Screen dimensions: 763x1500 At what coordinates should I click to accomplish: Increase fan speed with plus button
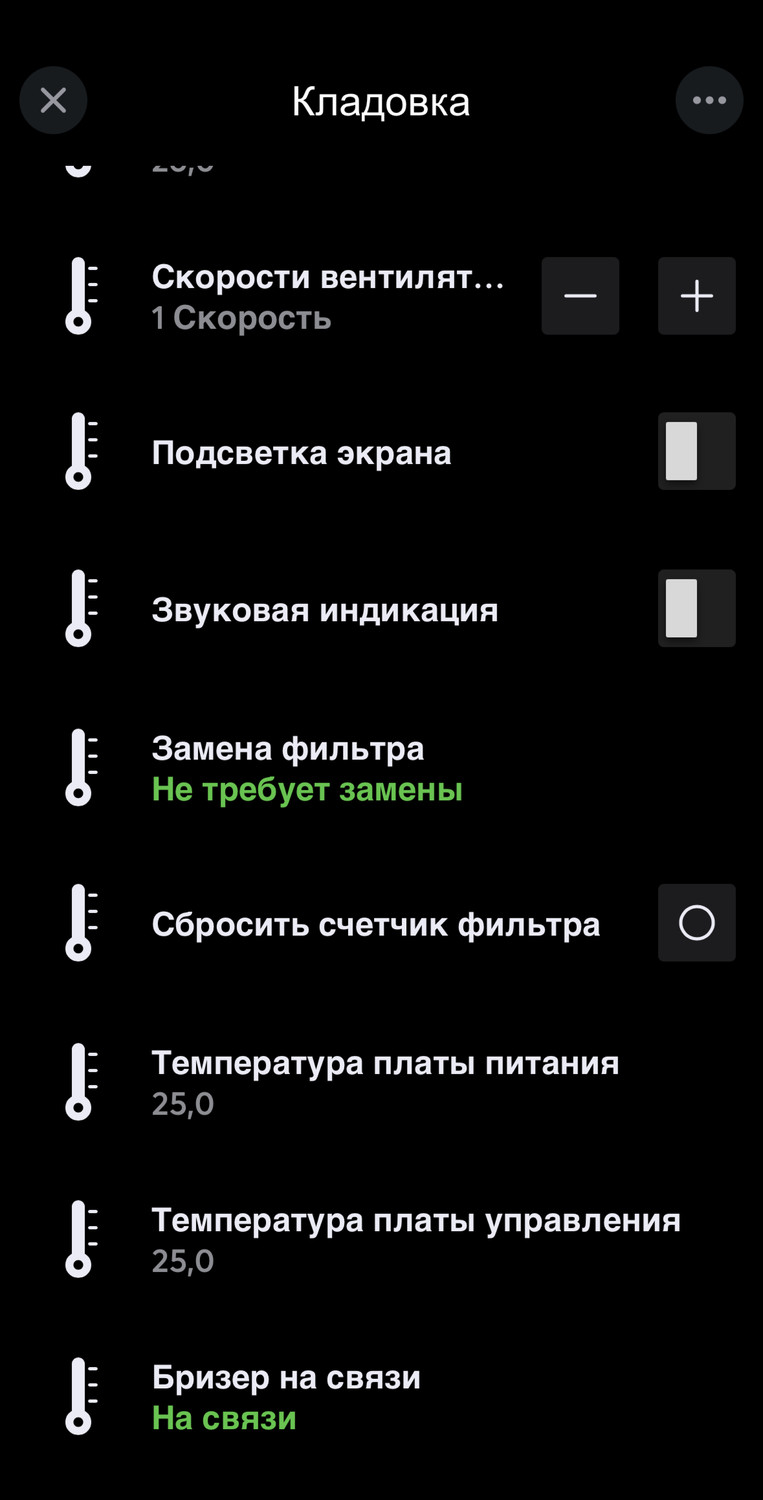(696, 296)
